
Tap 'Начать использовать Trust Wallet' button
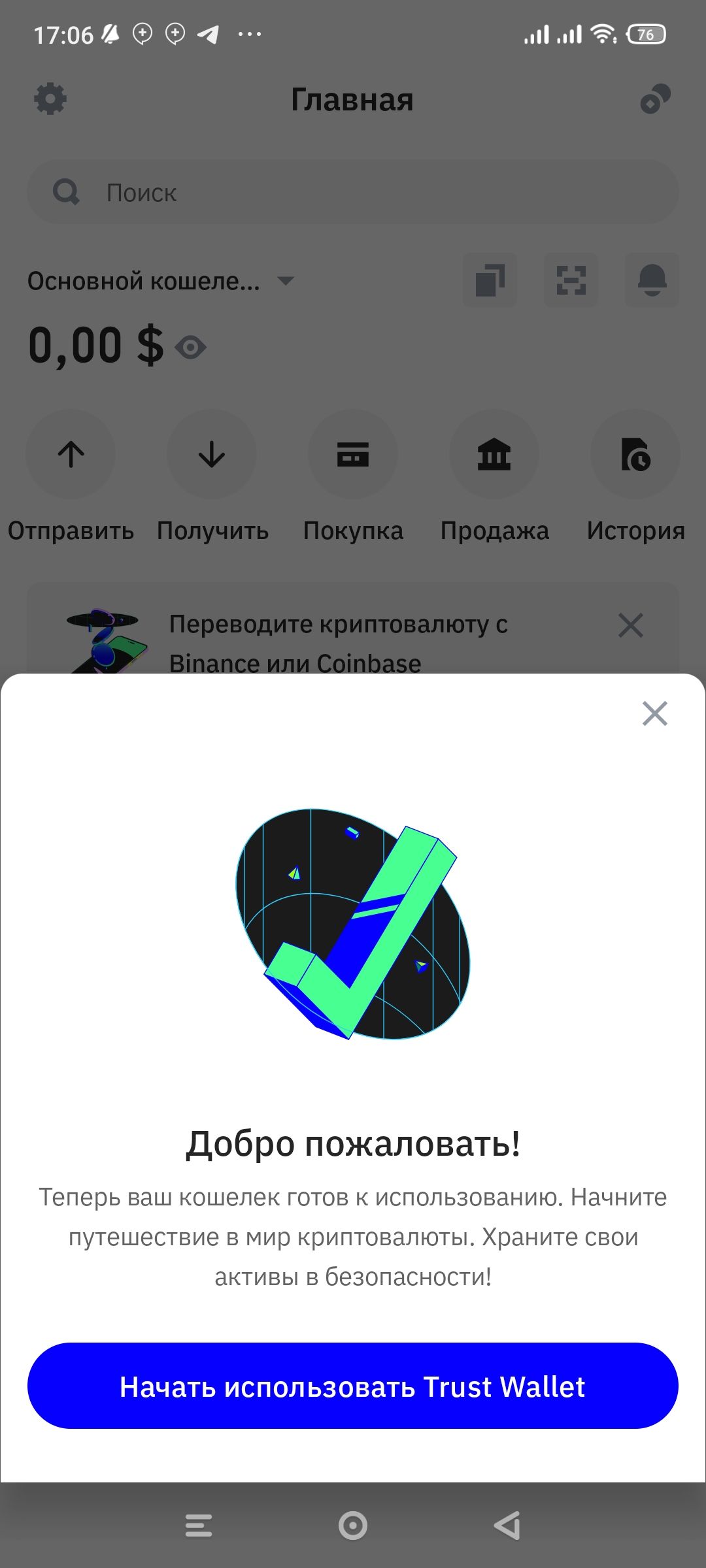coord(352,1386)
